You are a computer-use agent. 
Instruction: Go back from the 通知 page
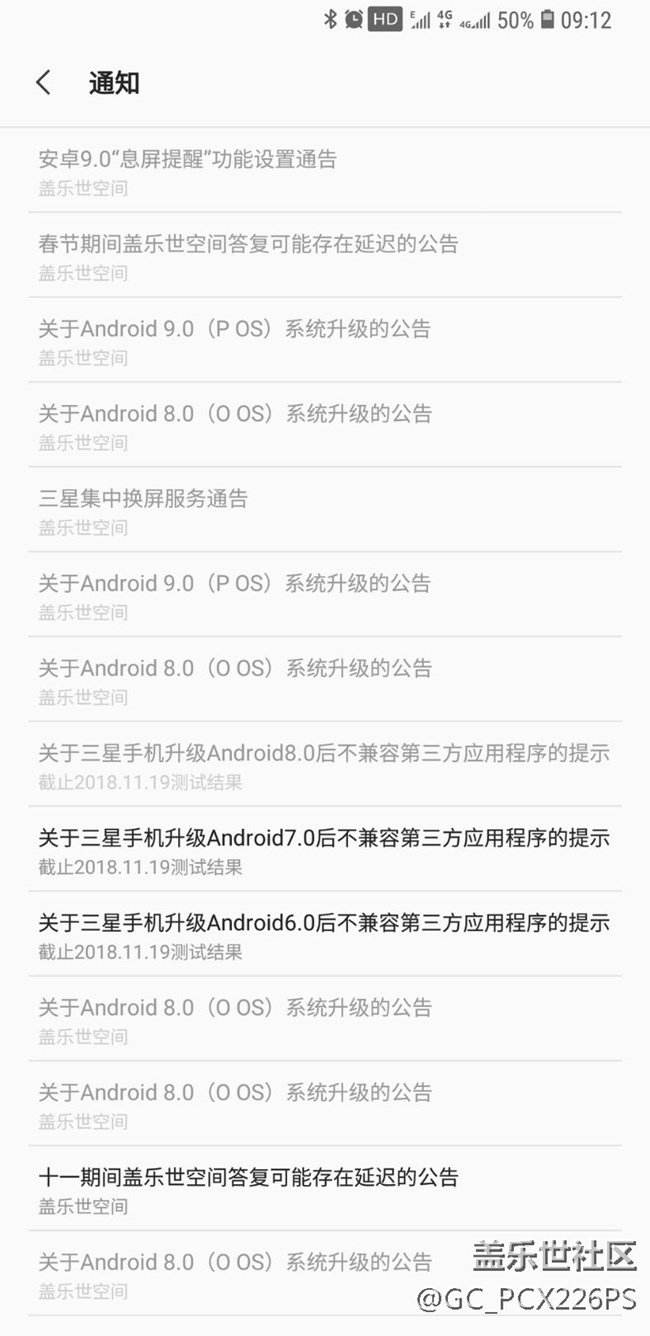[x=43, y=83]
